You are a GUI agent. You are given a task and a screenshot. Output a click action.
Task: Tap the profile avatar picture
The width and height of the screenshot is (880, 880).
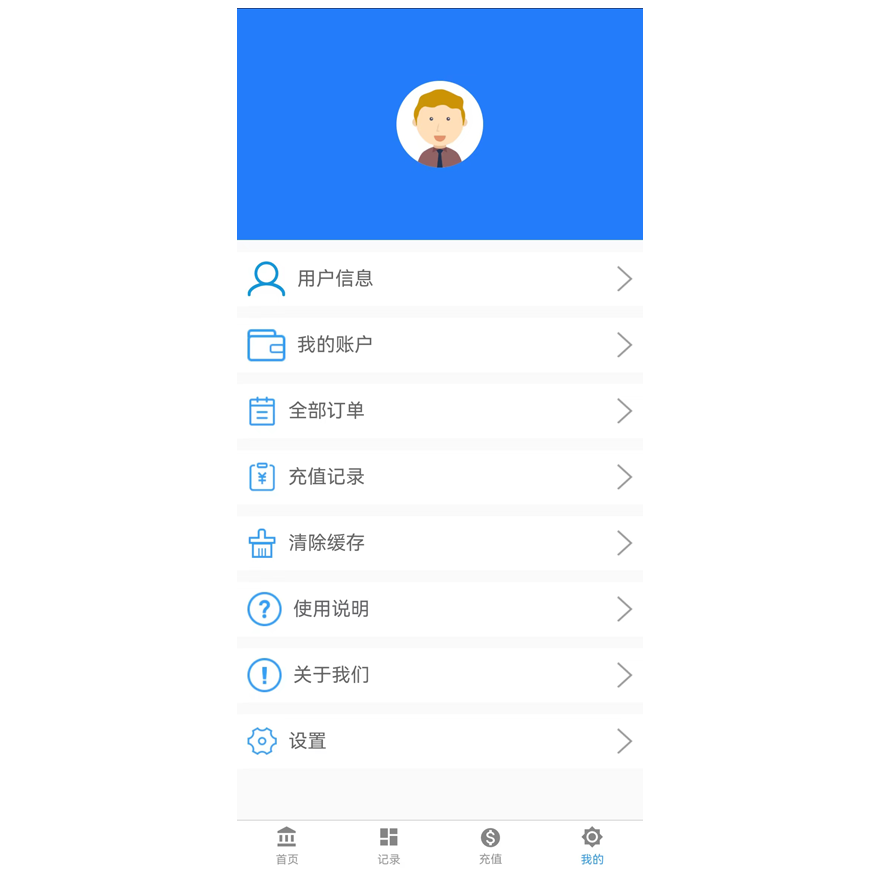[439, 125]
